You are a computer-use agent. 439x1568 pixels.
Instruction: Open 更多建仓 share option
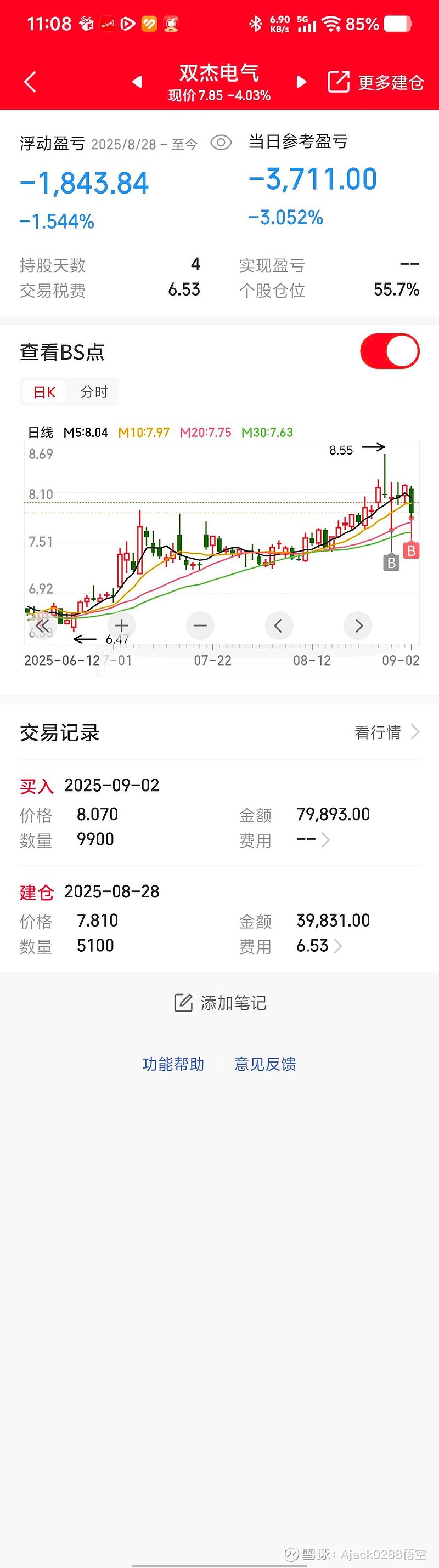pyautogui.click(x=375, y=82)
